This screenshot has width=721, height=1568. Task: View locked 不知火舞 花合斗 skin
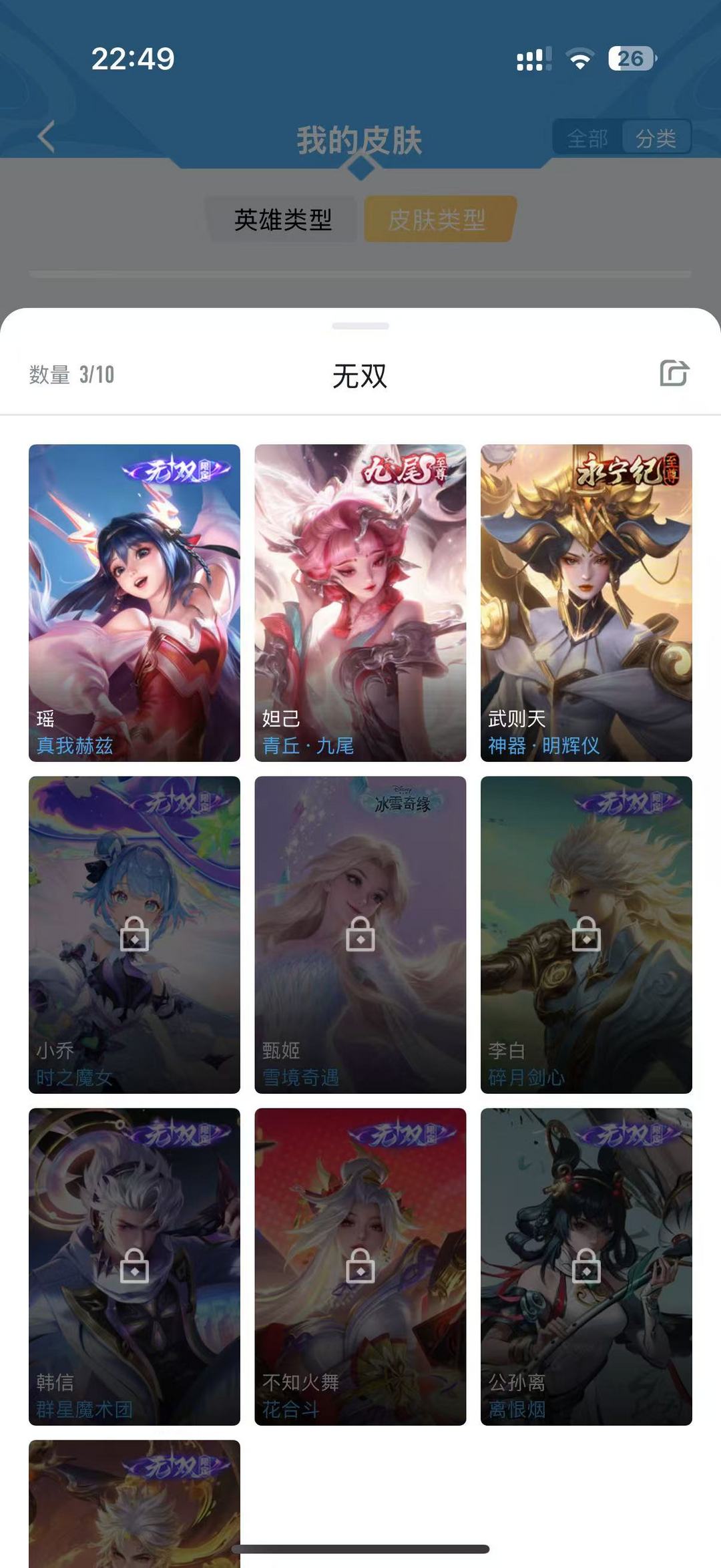tap(360, 1267)
